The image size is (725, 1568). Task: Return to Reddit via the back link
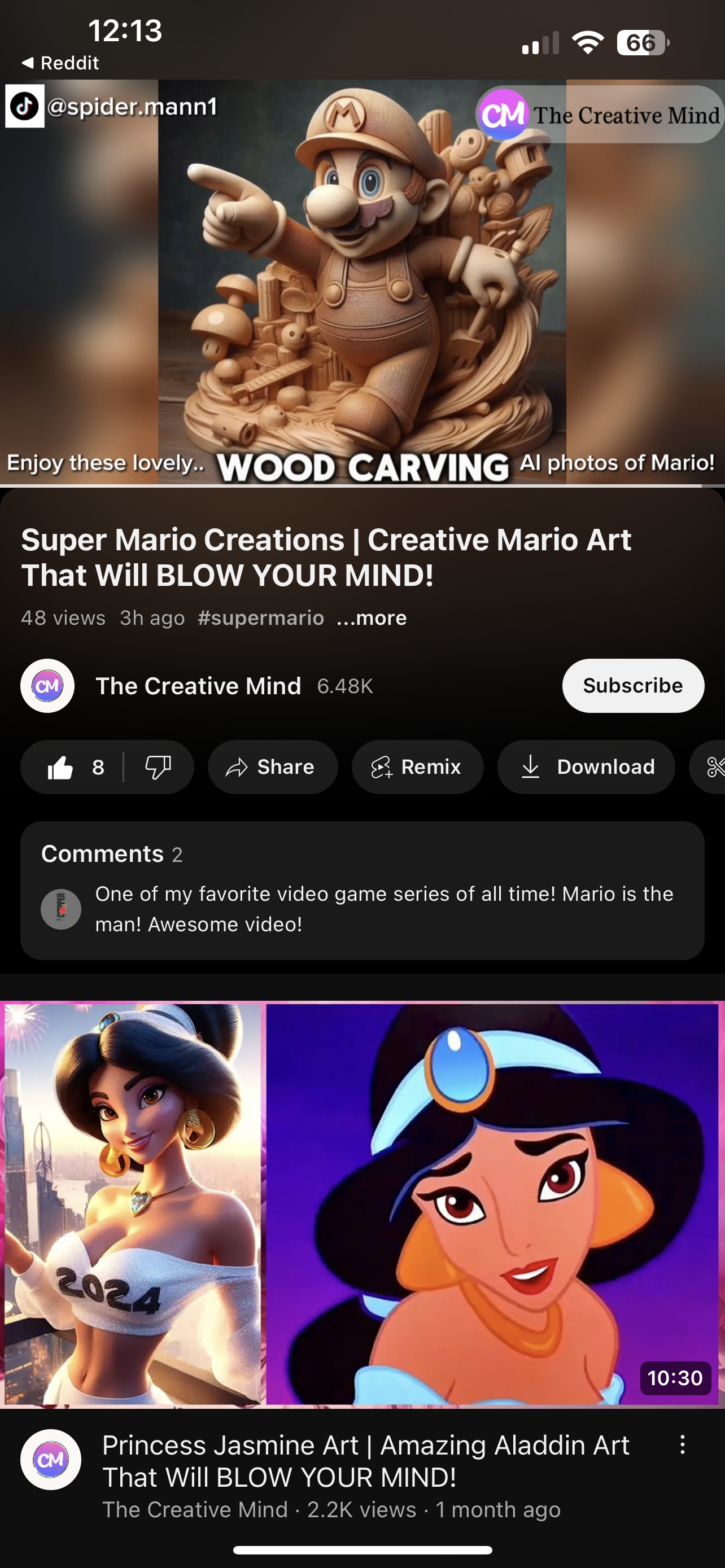[60, 63]
